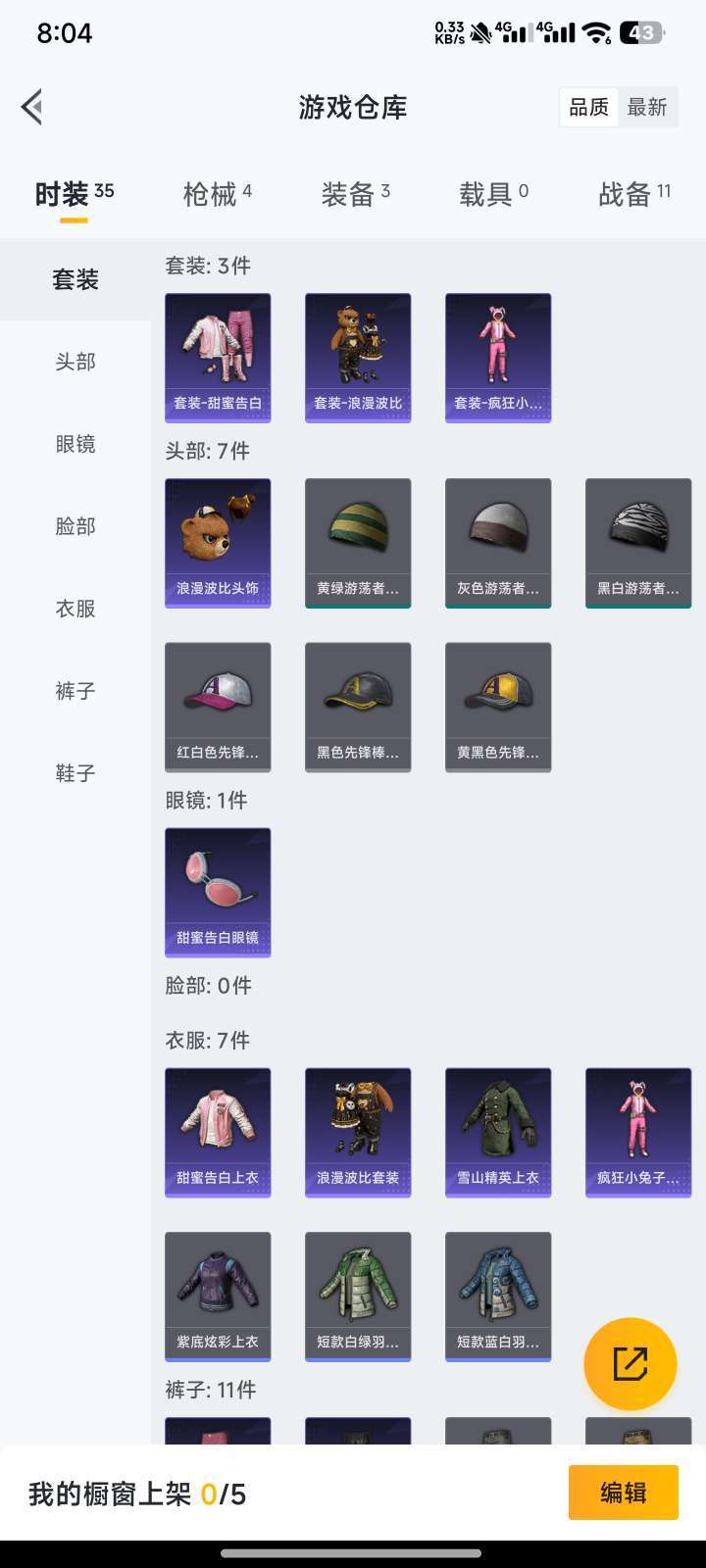Jump to the 裤子 category in sidebar

(x=76, y=691)
